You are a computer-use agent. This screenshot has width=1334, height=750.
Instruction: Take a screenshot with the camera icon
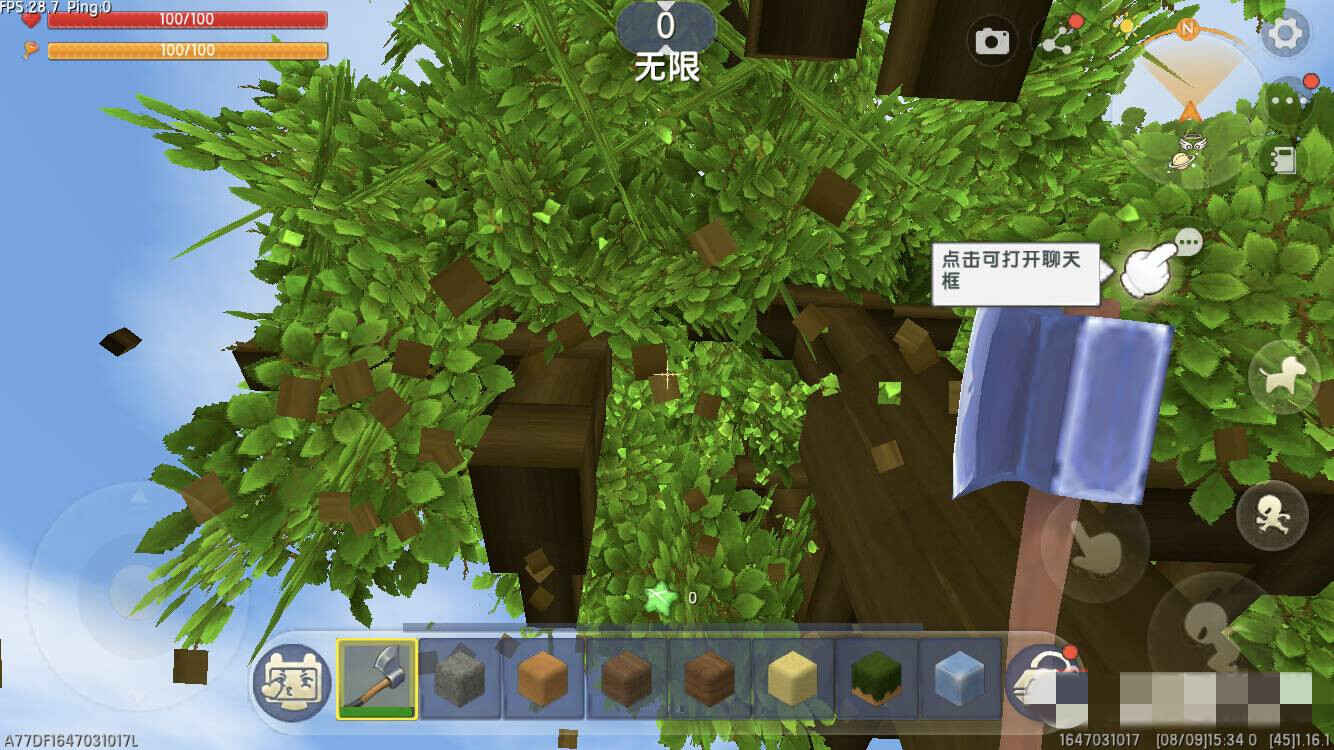point(992,41)
